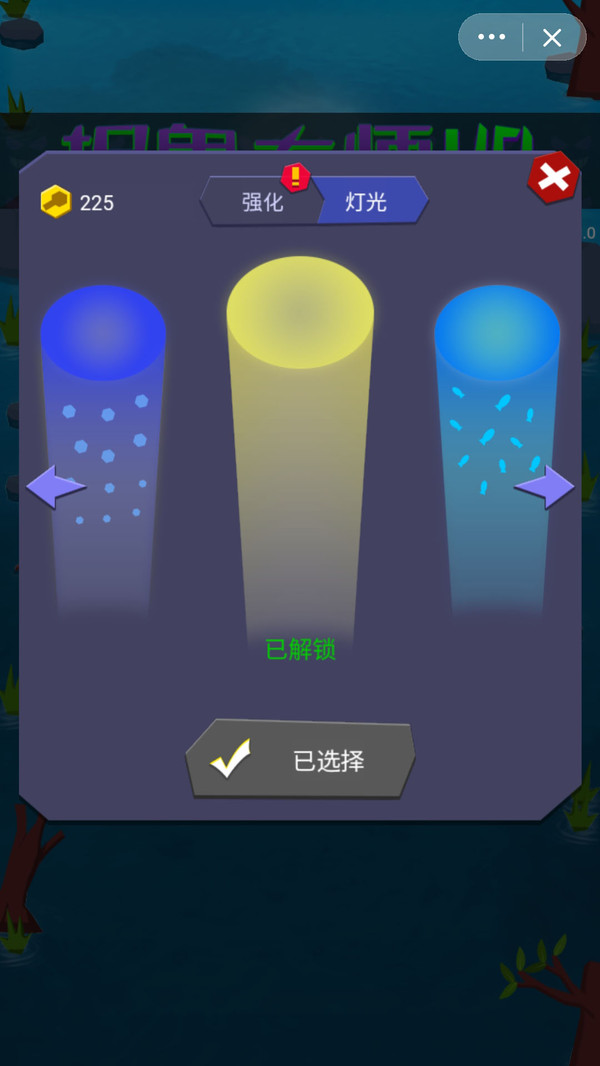Show next light with right arrow

point(545,487)
